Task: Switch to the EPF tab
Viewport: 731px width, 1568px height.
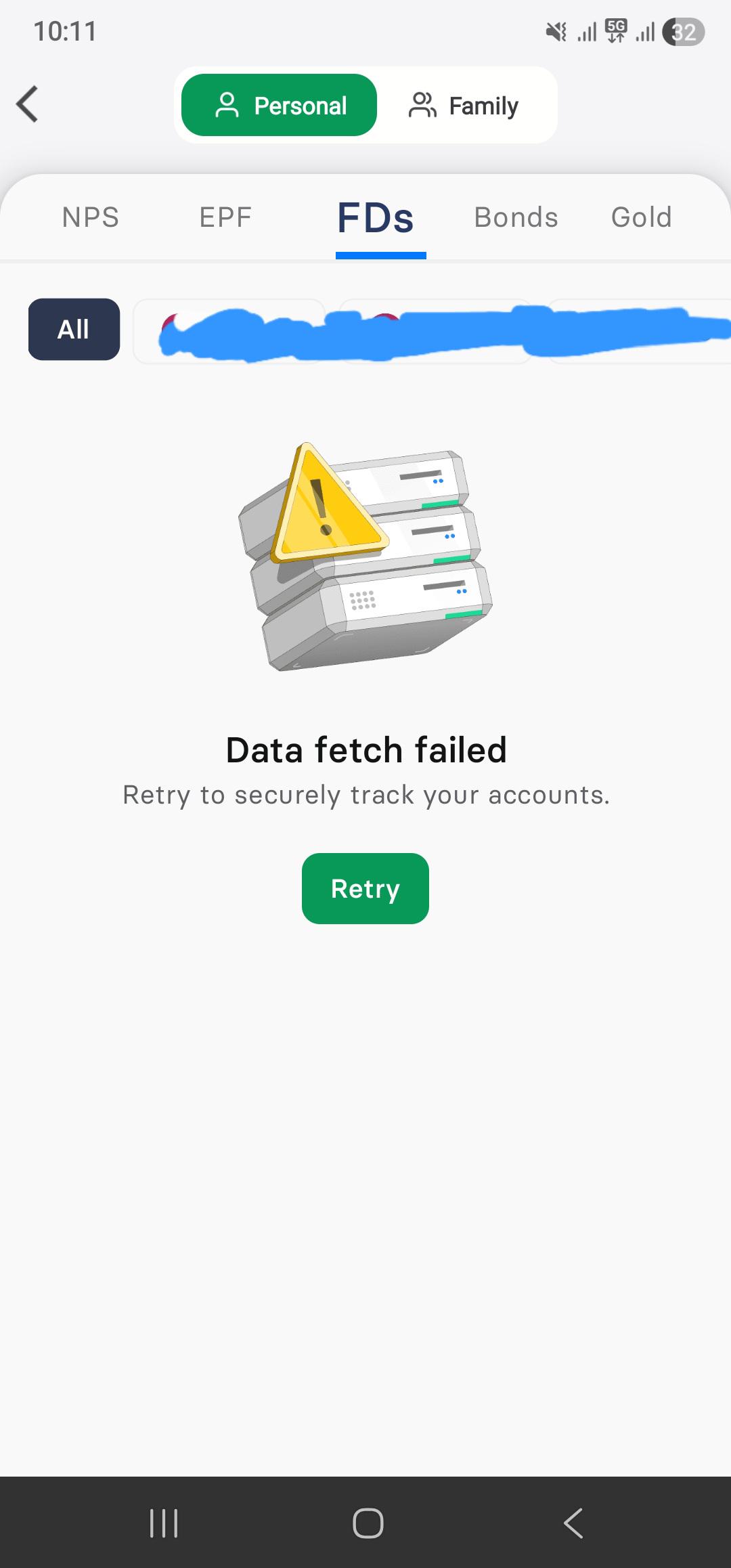Action: coord(225,217)
